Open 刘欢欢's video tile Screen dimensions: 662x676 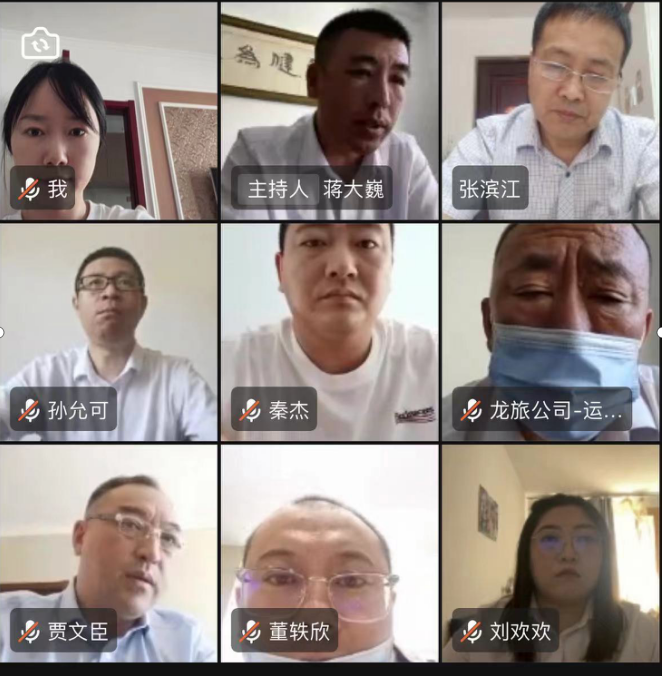pyautogui.click(x=550, y=553)
